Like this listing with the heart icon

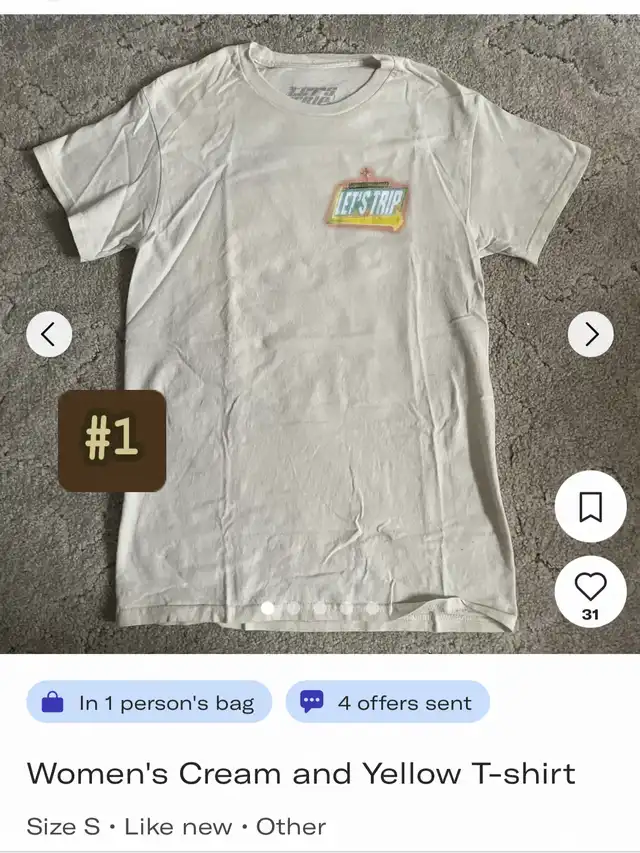coord(590,587)
